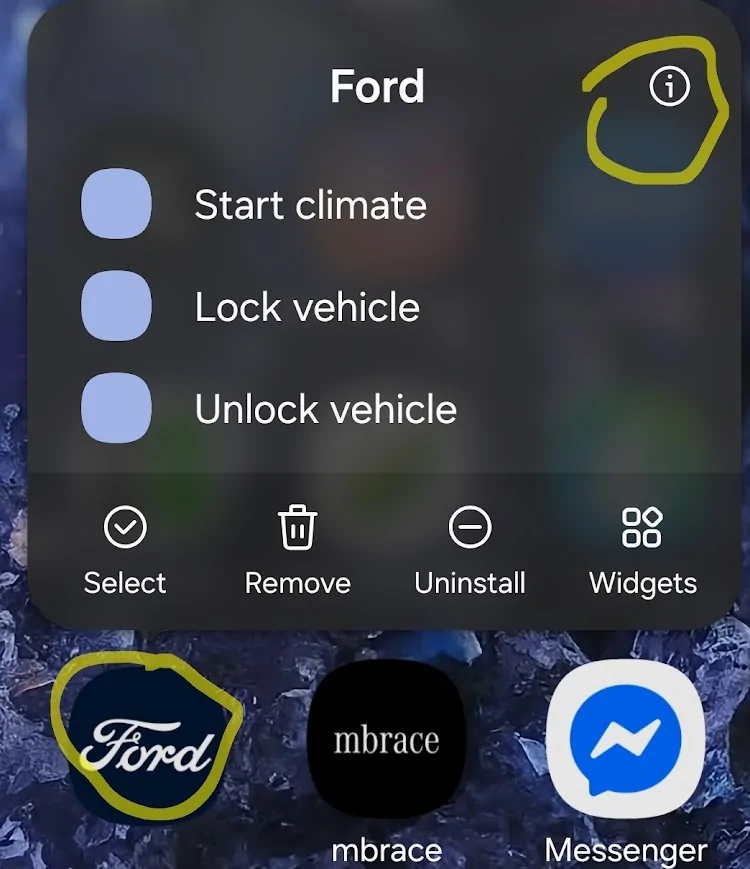Tap the Widgets text label
This screenshot has height=869, width=750.
(641, 582)
